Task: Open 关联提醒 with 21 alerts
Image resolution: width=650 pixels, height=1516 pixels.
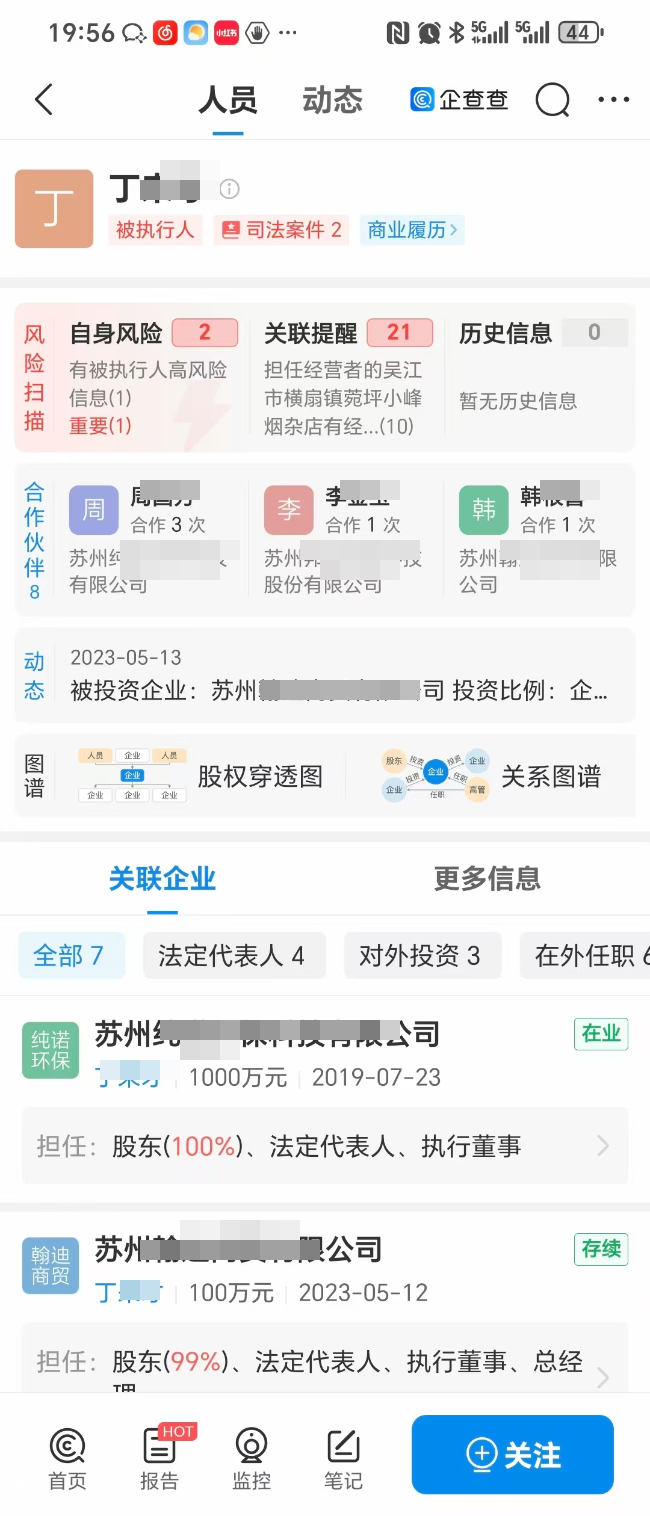Action: coord(345,378)
